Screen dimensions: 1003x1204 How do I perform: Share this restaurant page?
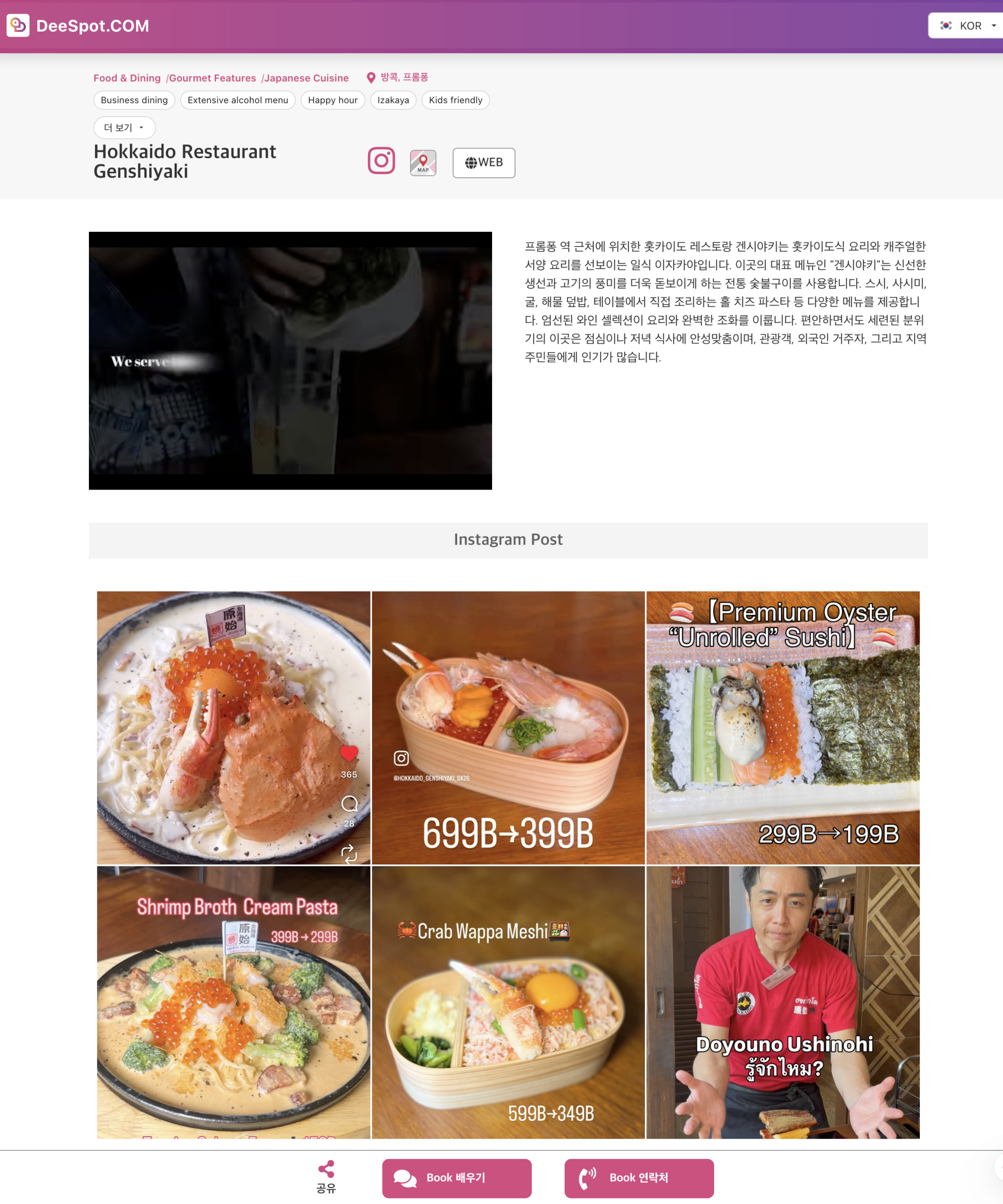coord(326,1176)
